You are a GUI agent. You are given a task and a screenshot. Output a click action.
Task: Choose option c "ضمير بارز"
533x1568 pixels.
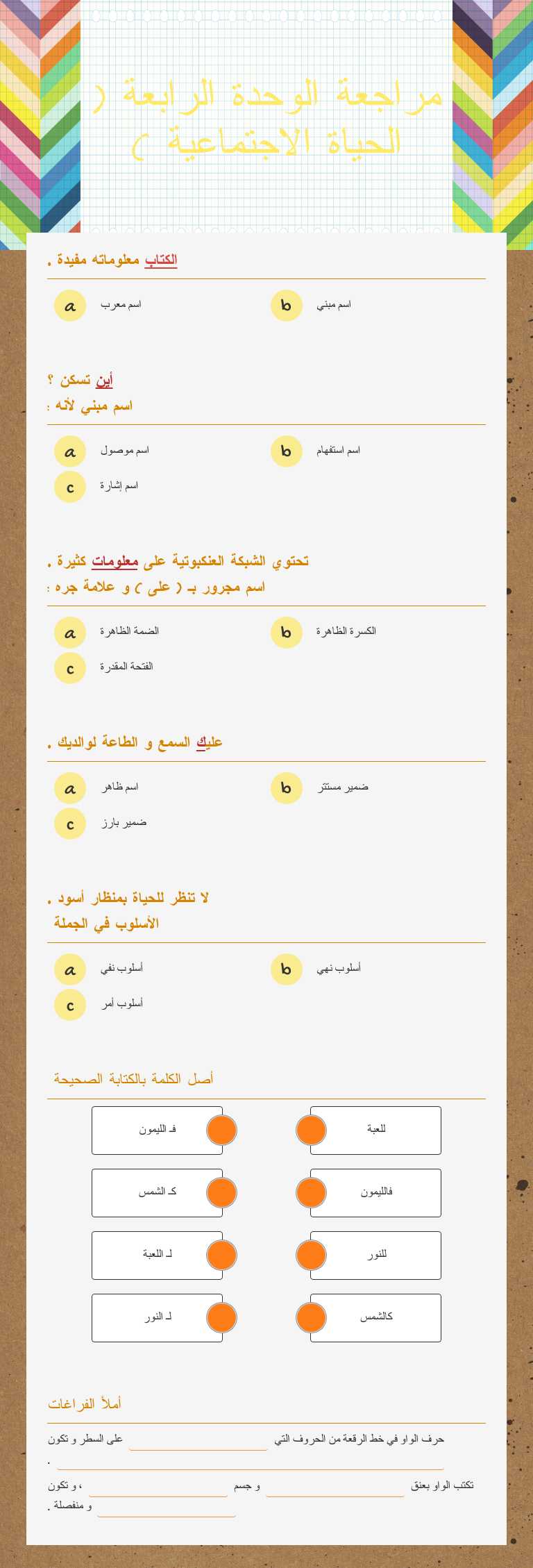coord(69,824)
